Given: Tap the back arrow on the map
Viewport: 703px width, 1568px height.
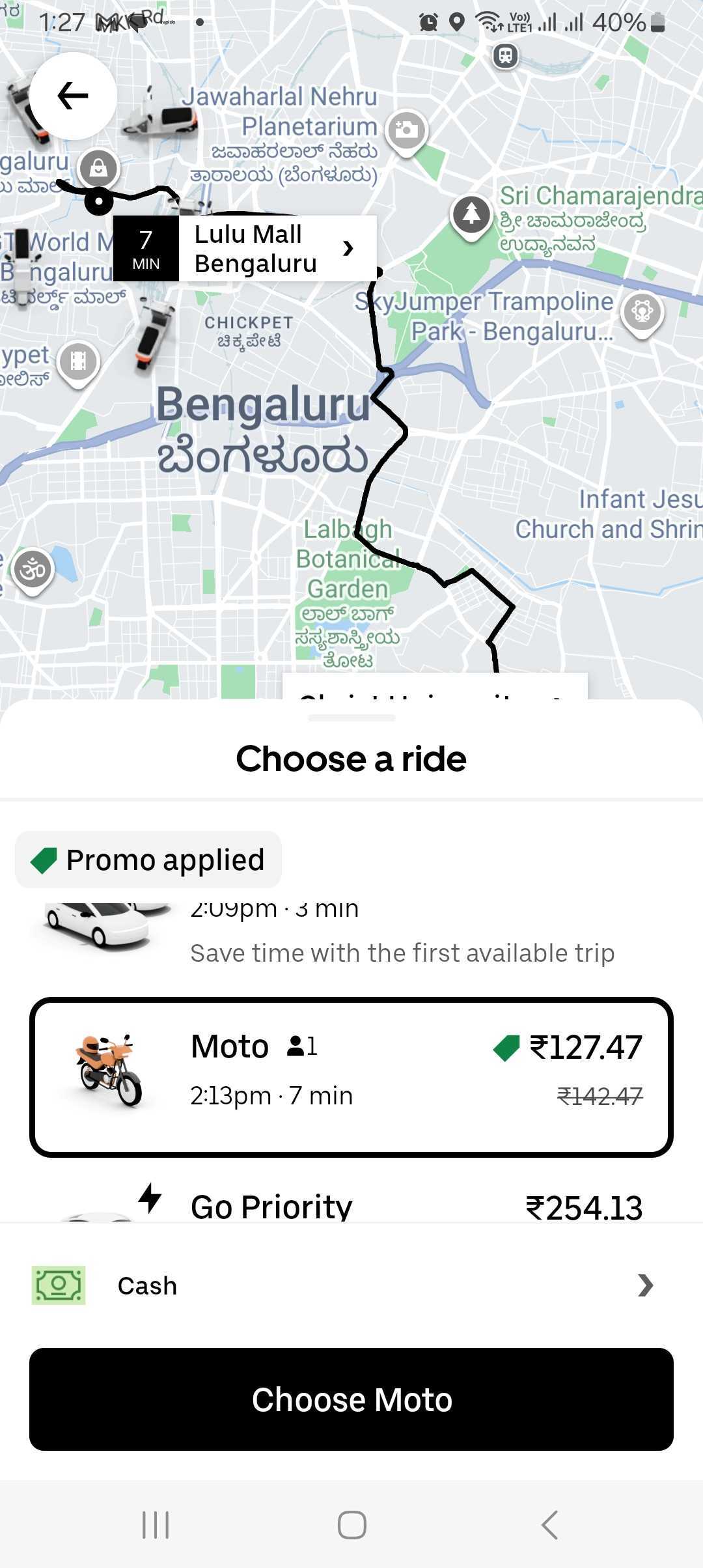Looking at the screenshot, I should tap(72, 96).
